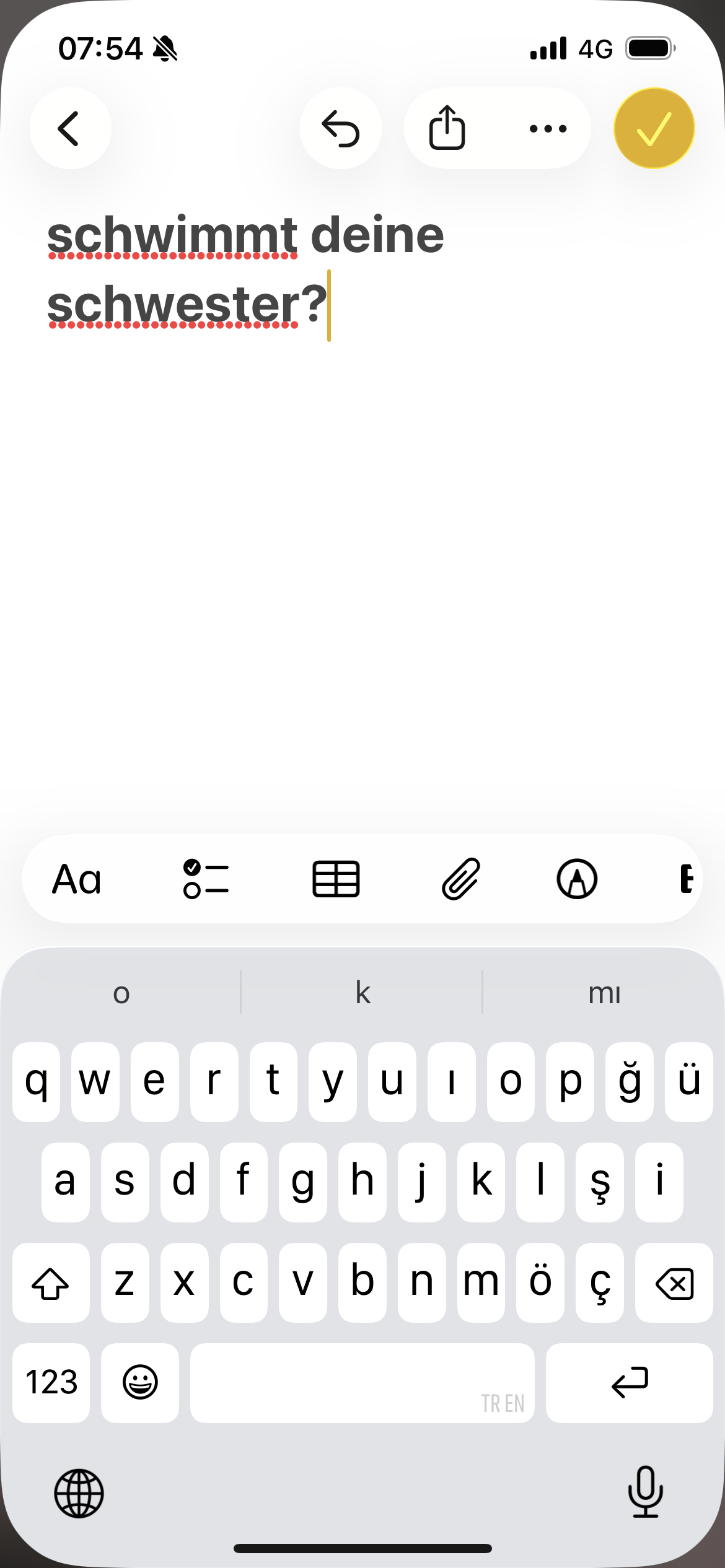
Task: Tap the backspace key
Action: [x=674, y=1283]
